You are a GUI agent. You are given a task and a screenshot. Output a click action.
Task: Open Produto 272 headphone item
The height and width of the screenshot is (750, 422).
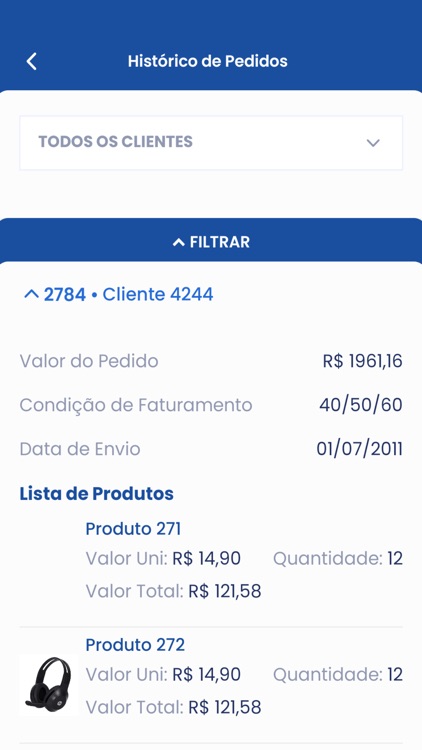coord(211,675)
